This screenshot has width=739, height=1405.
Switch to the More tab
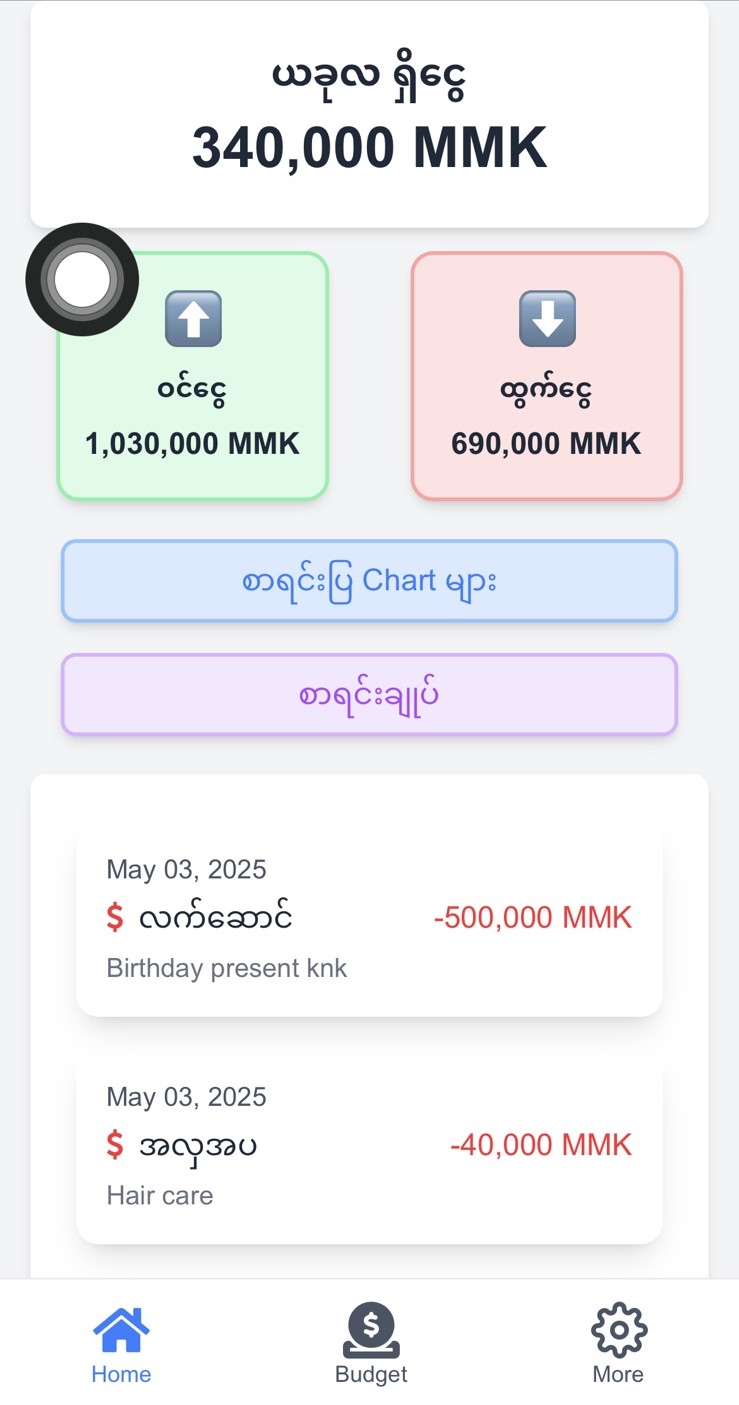point(618,1343)
